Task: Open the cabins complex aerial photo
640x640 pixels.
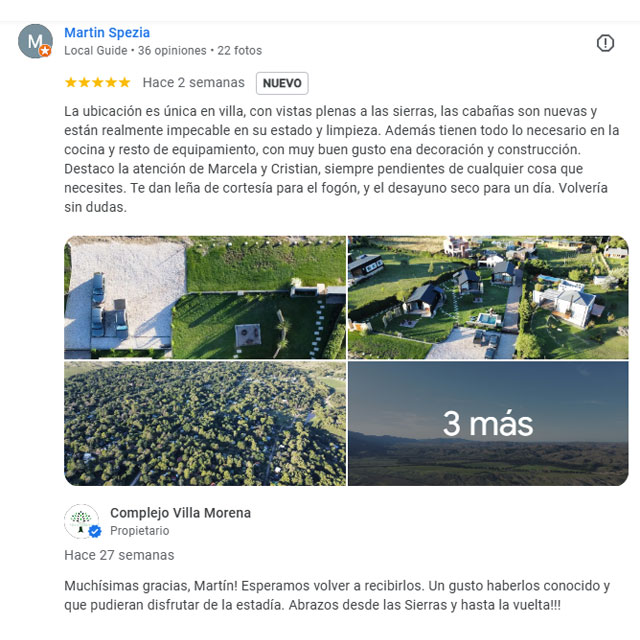Action: [x=488, y=297]
